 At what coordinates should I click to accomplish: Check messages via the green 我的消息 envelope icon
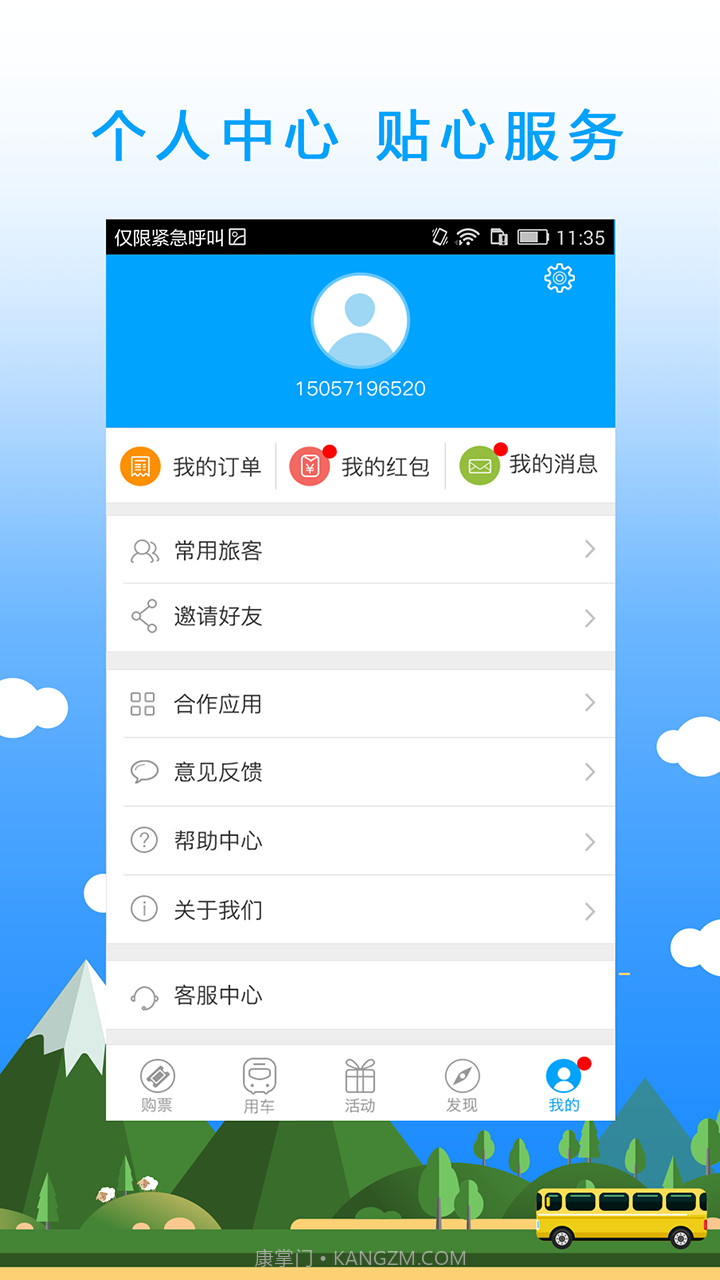pos(478,465)
